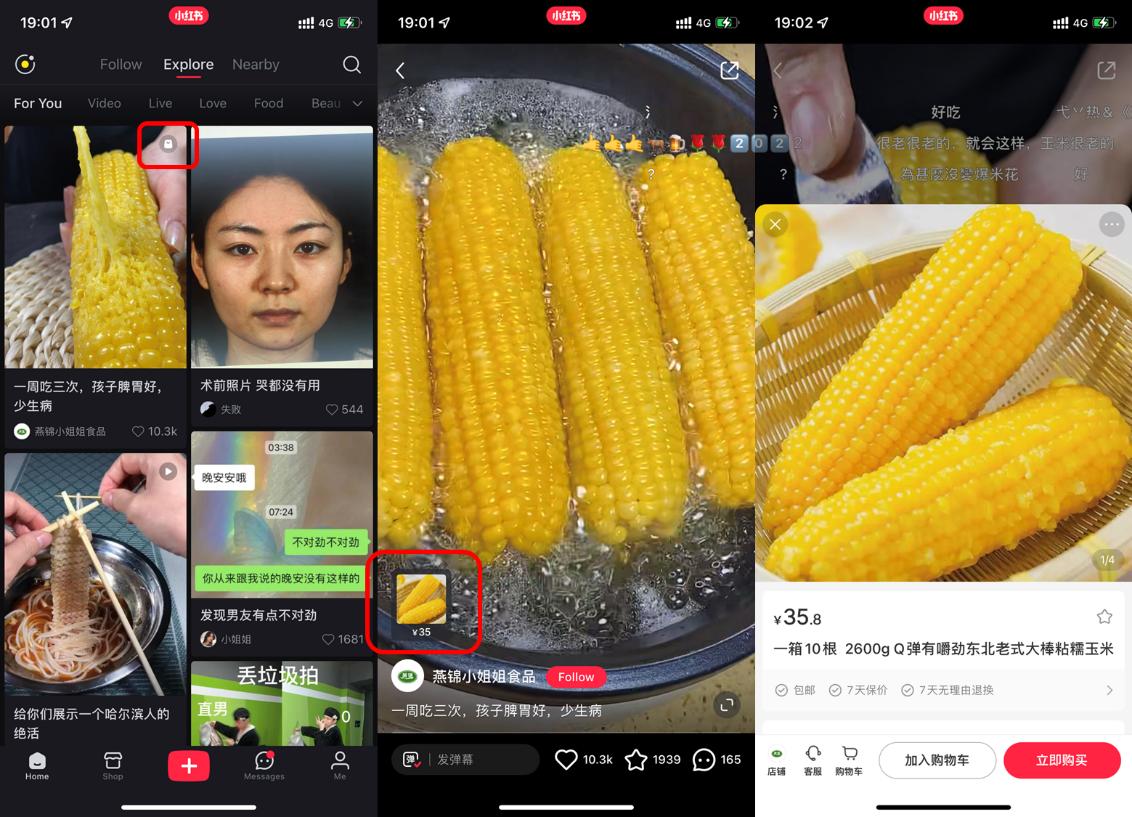
Task: Contact 客服 customer service
Action: (813, 760)
